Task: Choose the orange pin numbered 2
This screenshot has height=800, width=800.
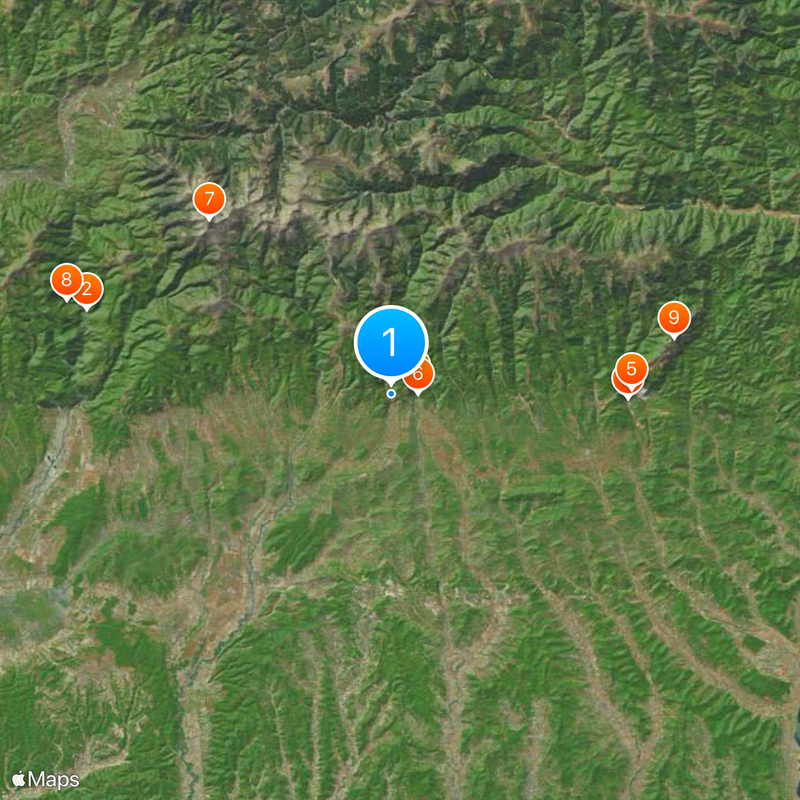Action: coord(90,290)
